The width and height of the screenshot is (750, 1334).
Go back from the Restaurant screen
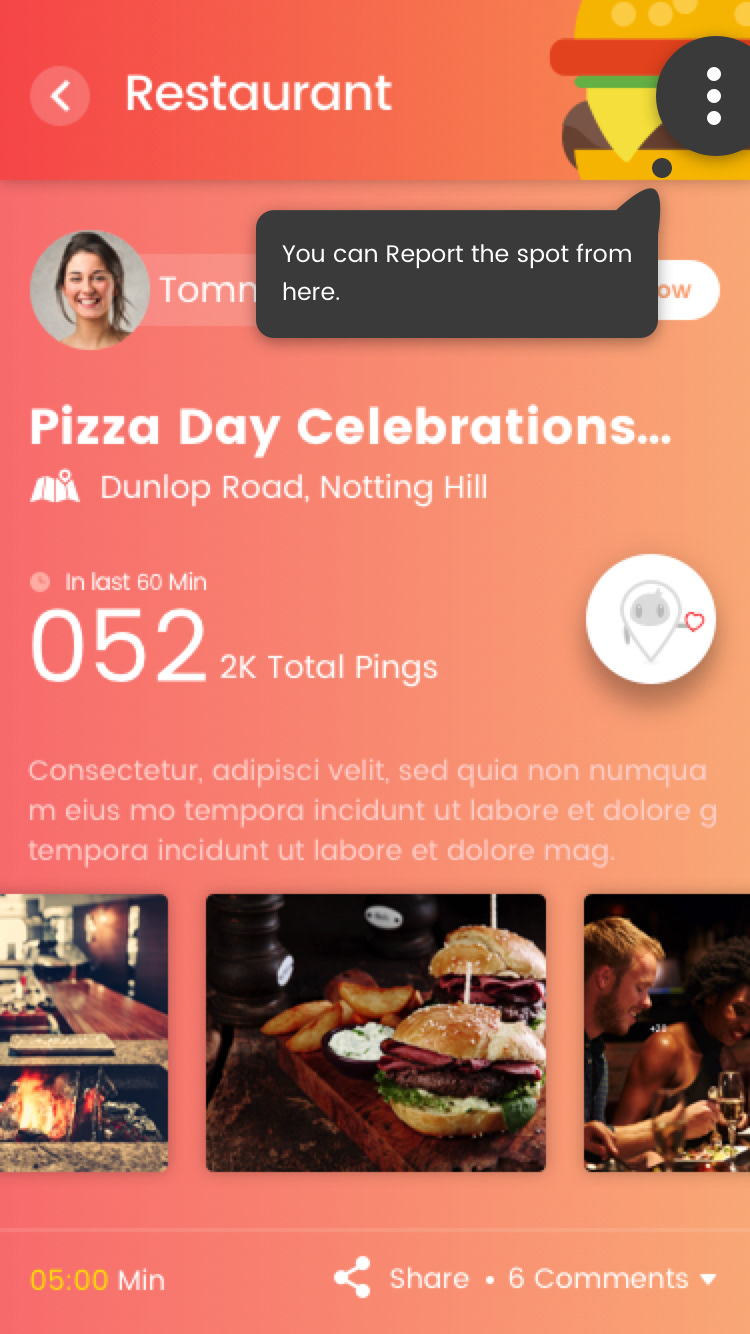[60, 96]
